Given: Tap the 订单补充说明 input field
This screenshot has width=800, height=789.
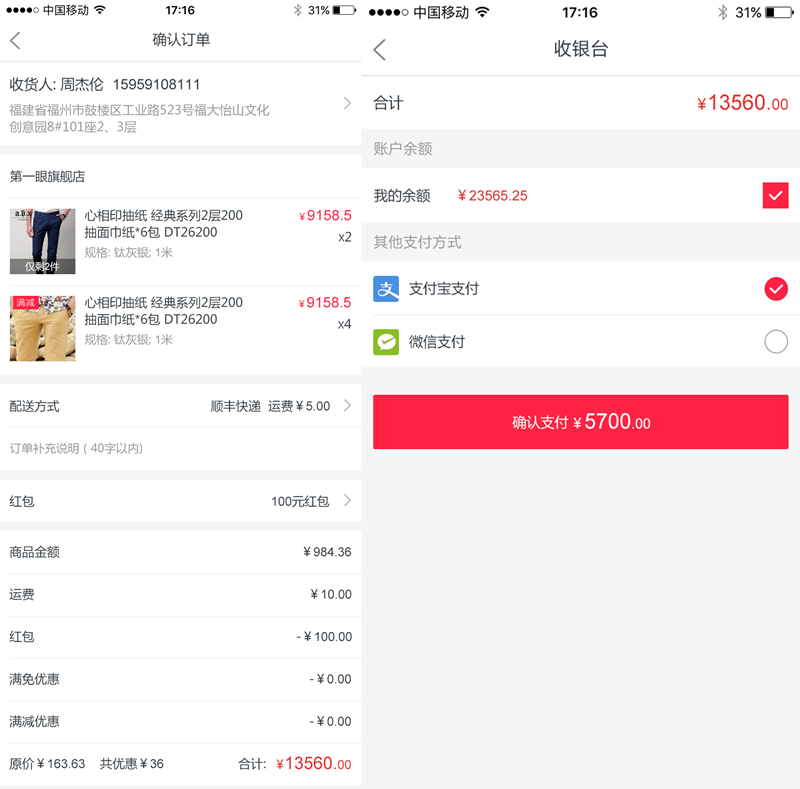Looking at the screenshot, I should tap(180, 449).
